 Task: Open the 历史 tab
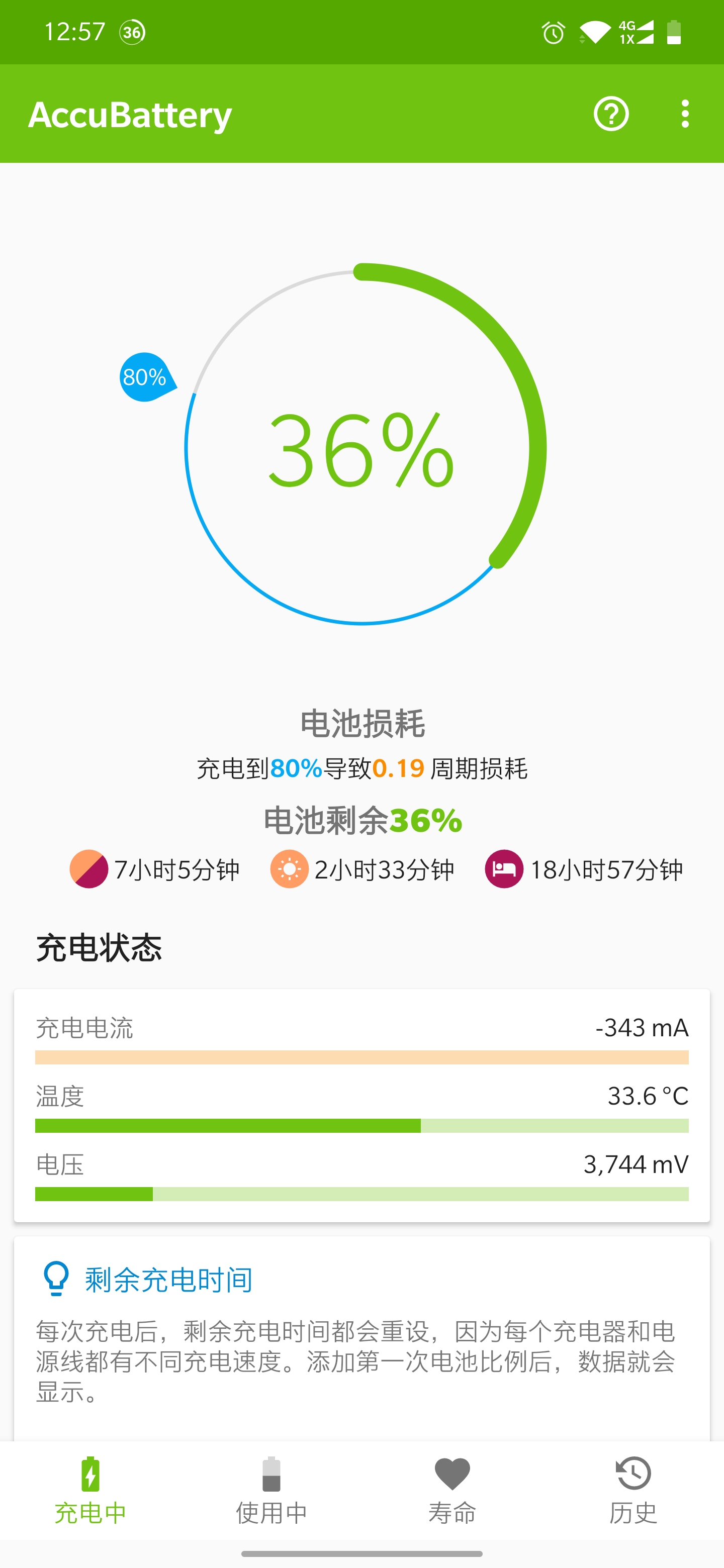coord(633,1490)
